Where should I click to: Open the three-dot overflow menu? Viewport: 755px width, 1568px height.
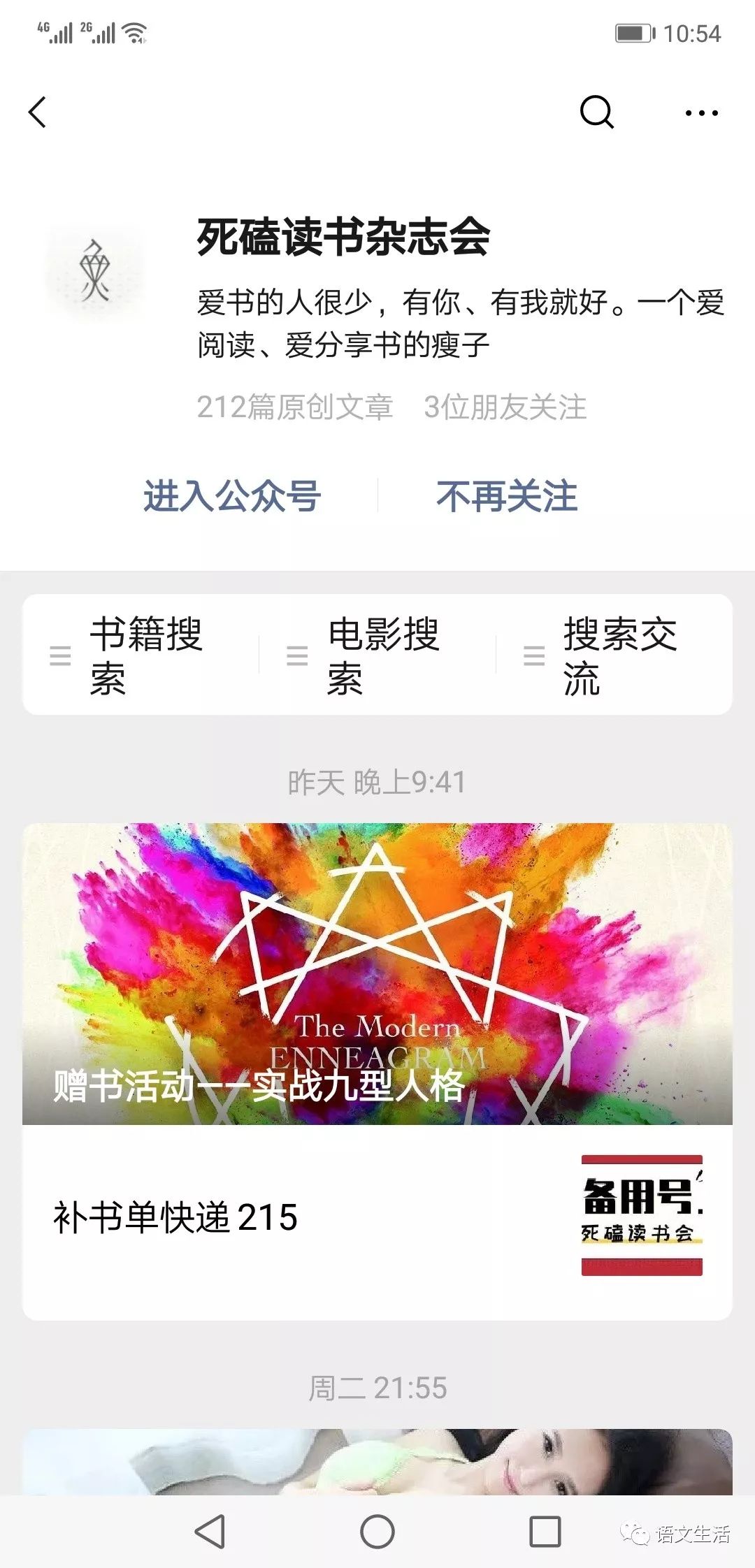coord(701,112)
